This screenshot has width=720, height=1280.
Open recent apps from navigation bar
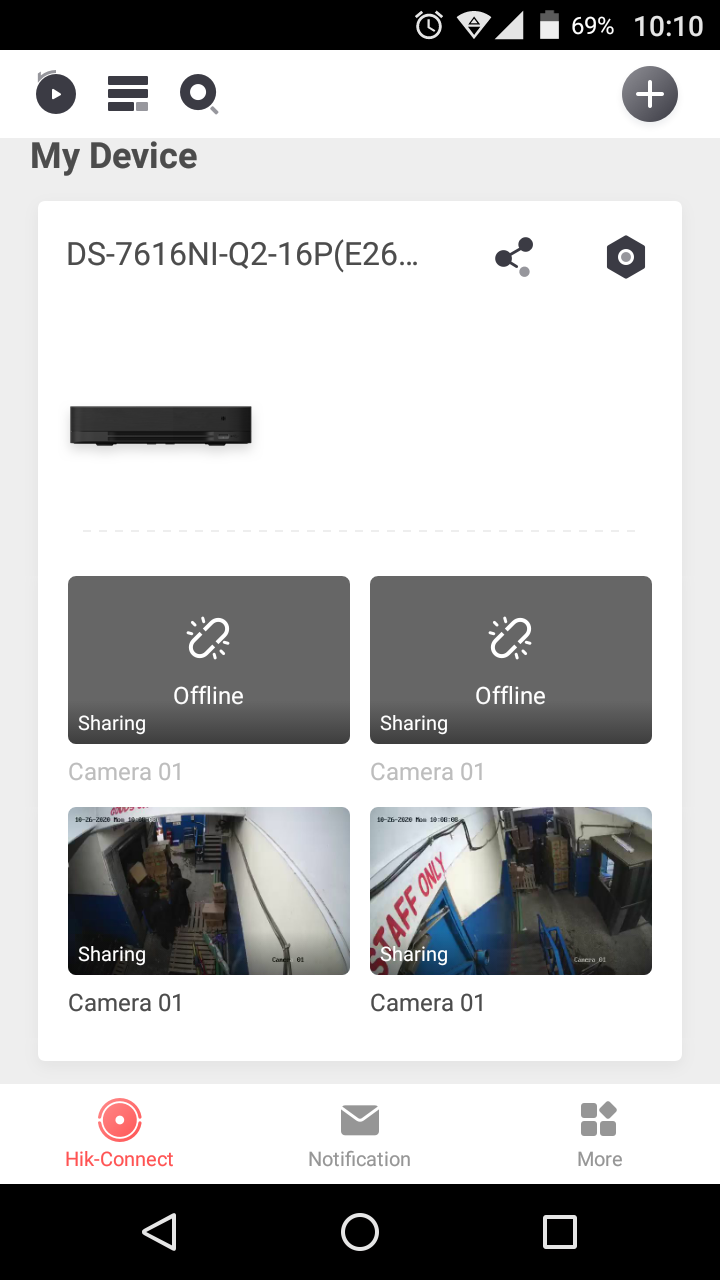coord(559,1232)
